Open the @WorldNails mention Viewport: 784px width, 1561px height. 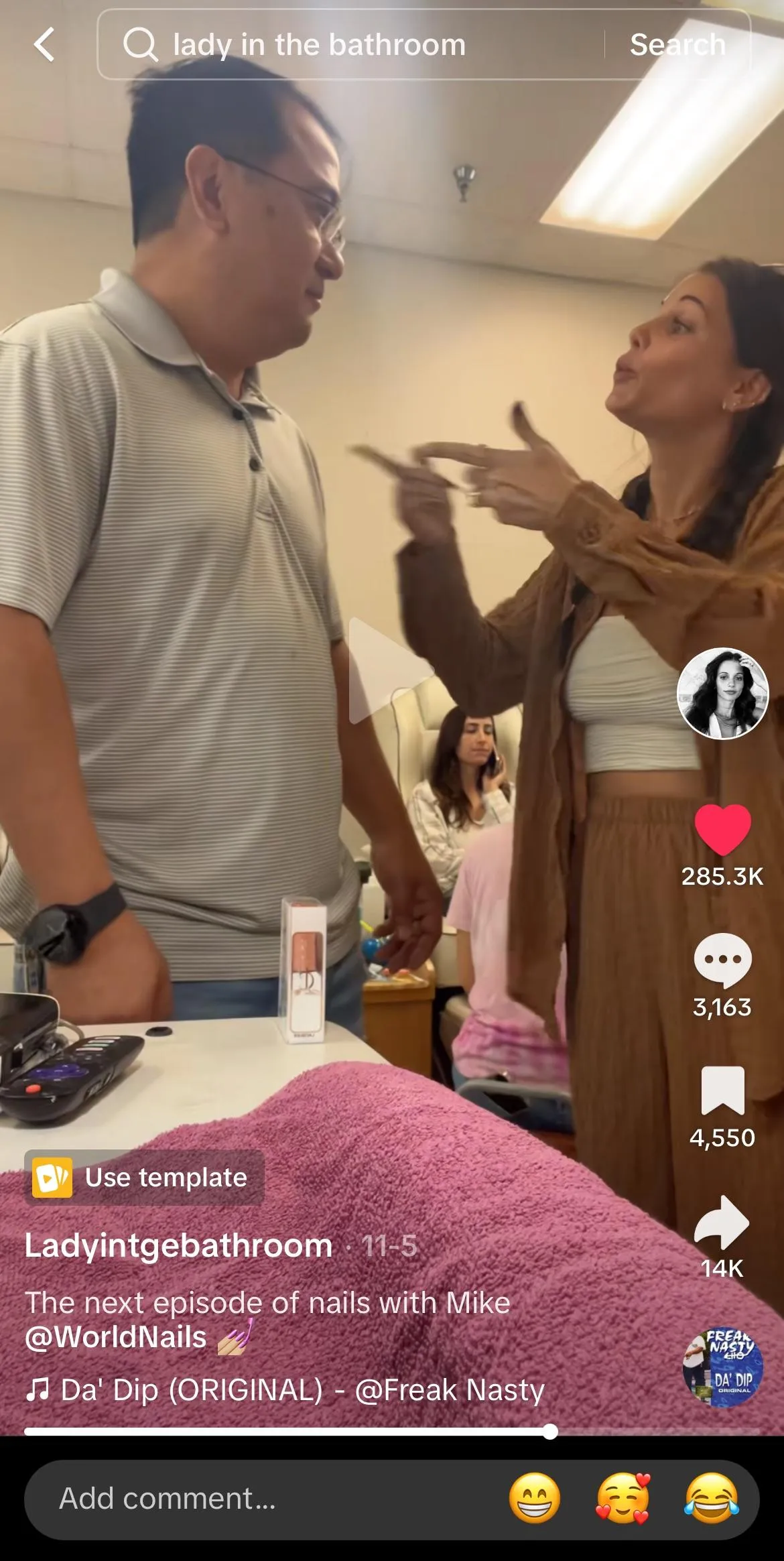tap(116, 1337)
